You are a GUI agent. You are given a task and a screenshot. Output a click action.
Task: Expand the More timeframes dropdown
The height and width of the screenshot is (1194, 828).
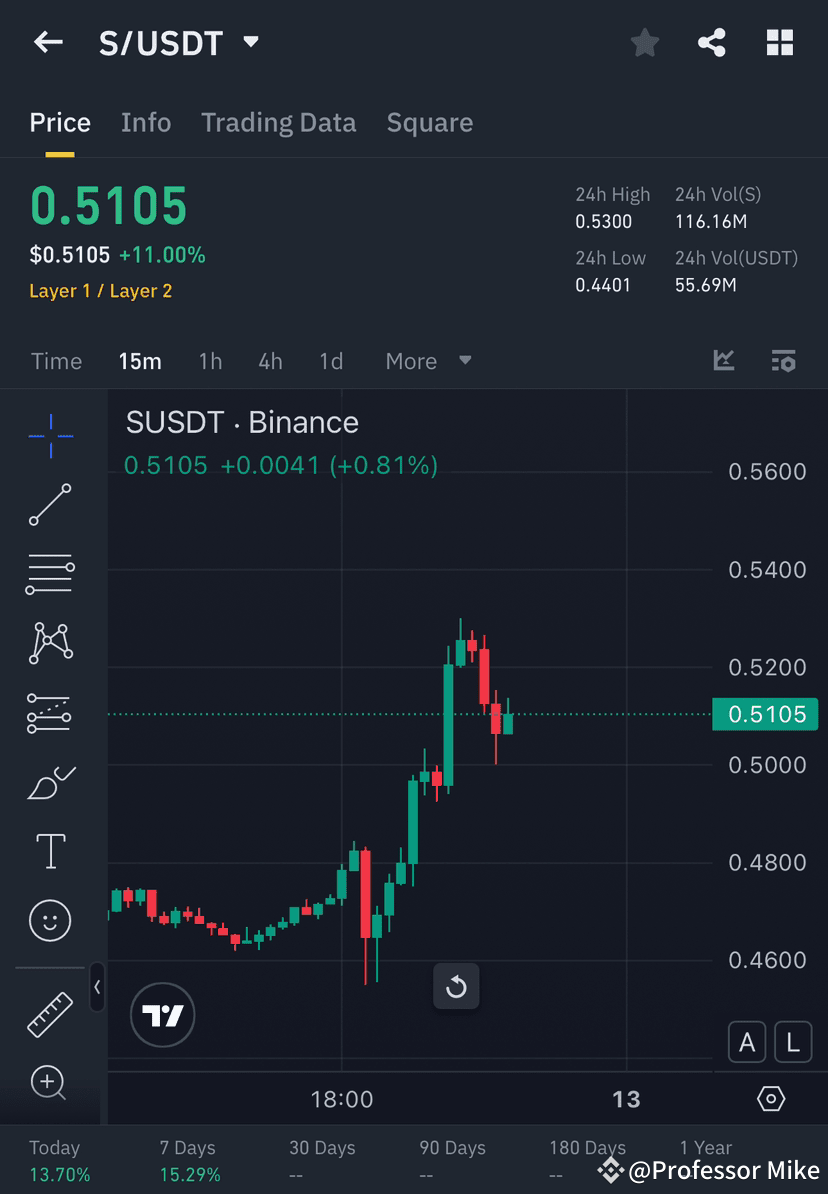click(428, 361)
